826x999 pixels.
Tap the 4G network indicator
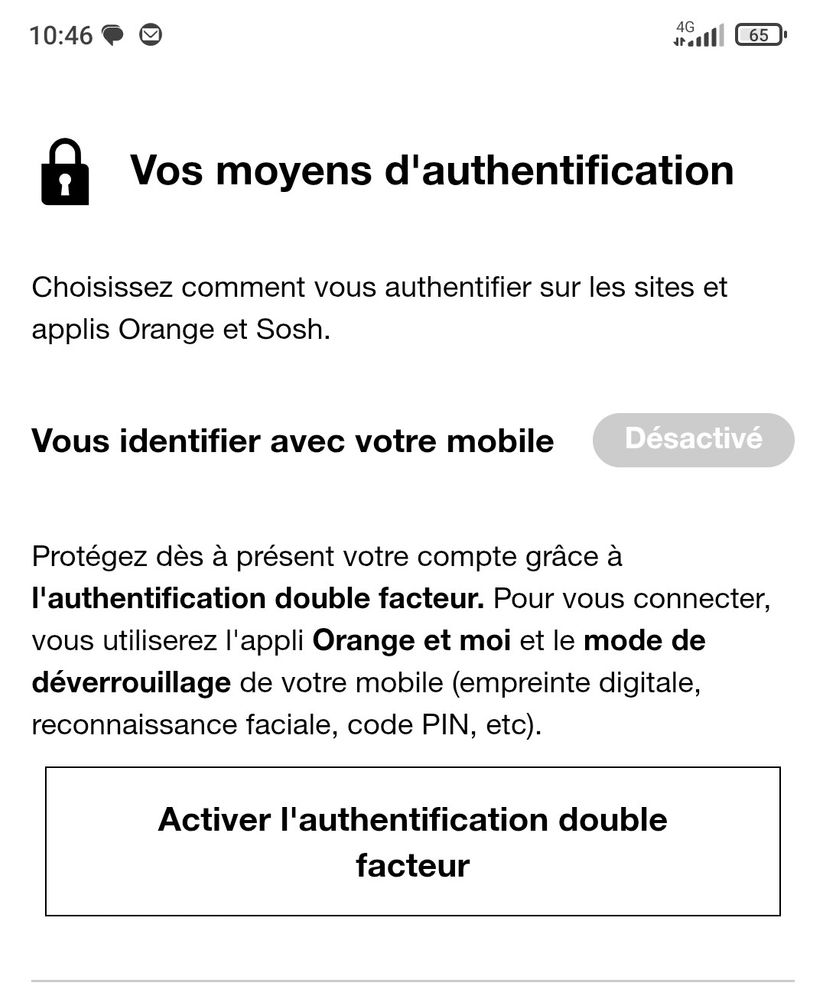[x=685, y=24]
